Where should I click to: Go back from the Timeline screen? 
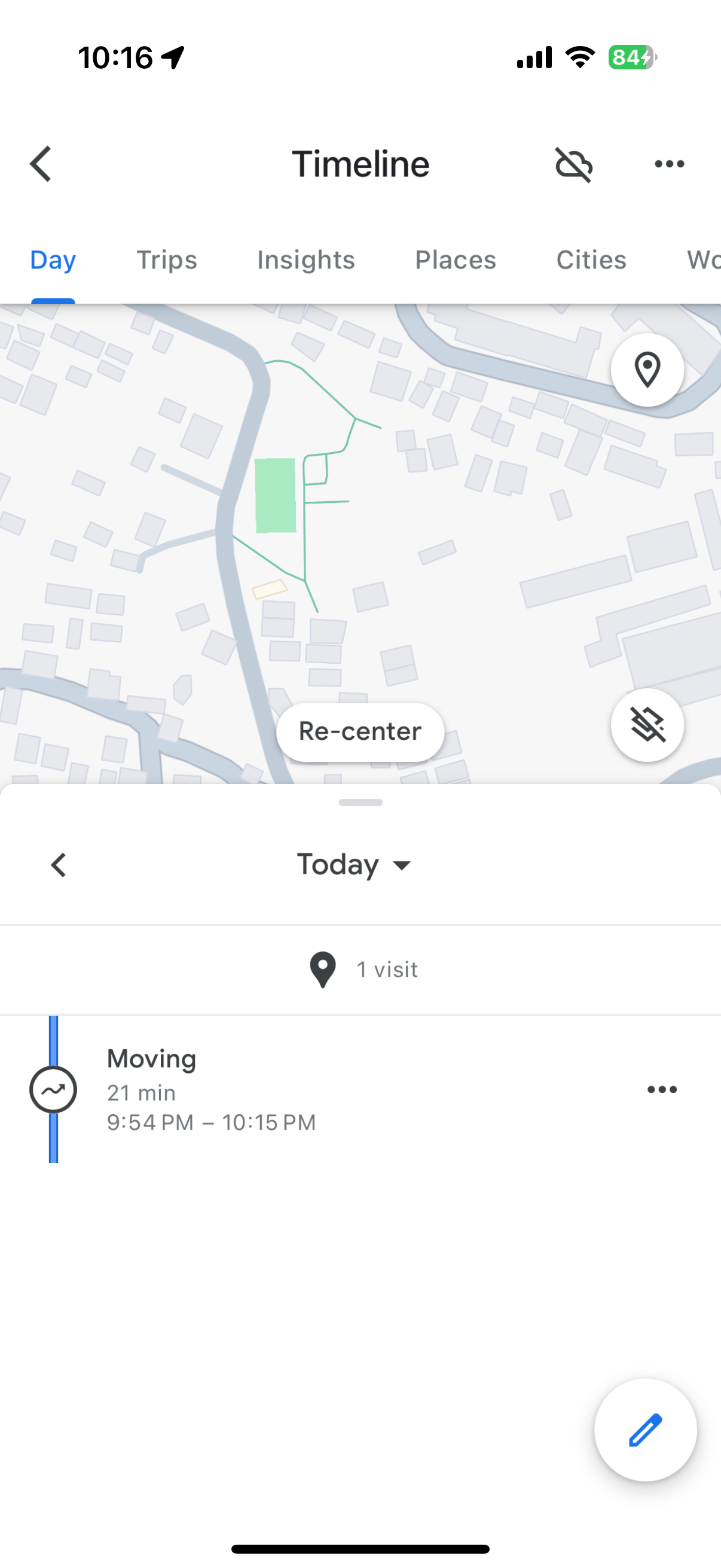click(41, 164)
